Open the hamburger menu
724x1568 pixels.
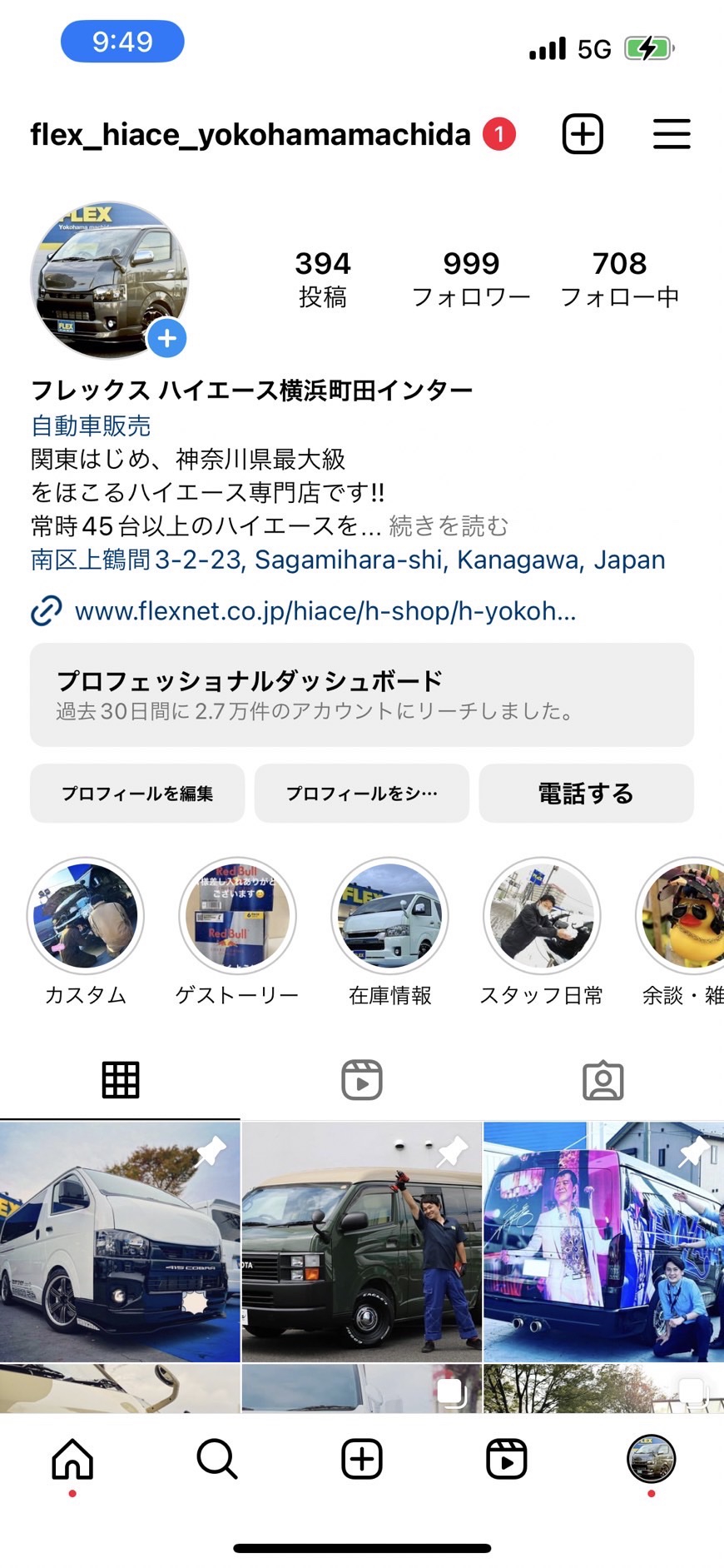click(671, 134)
